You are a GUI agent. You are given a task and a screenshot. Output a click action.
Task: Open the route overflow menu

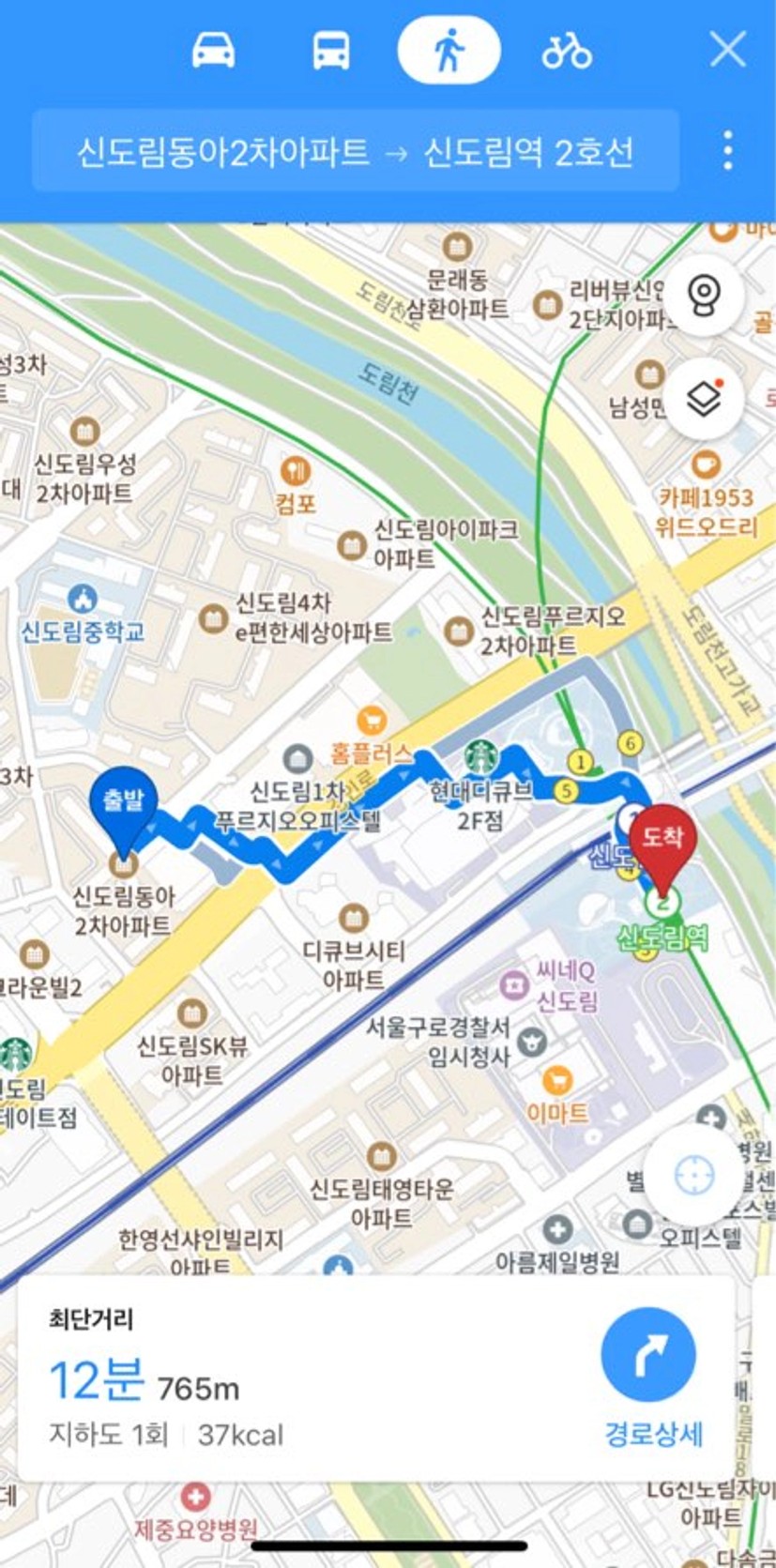tap(727, 151)
